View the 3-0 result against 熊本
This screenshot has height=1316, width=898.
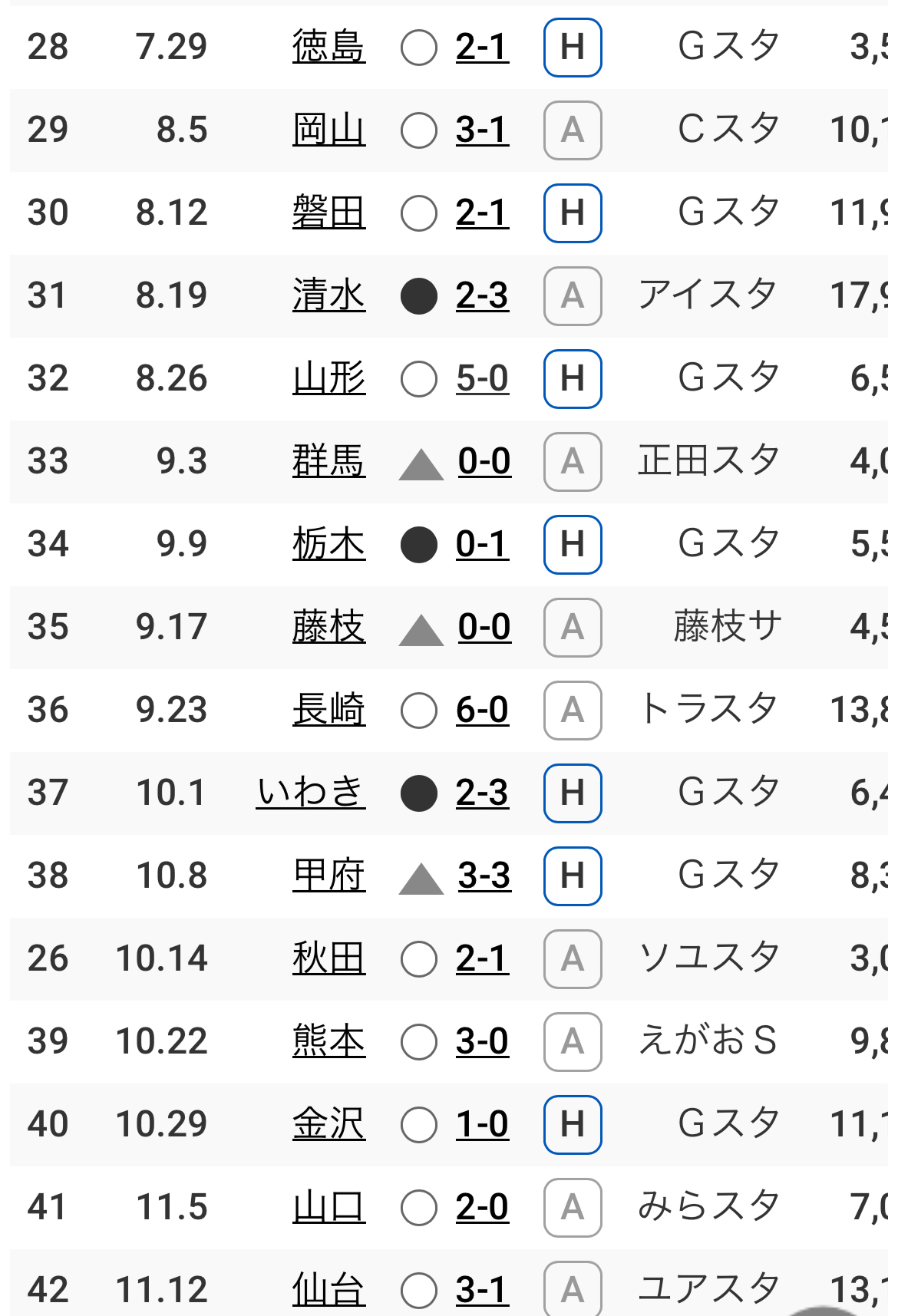click(x=482, y=1041)
